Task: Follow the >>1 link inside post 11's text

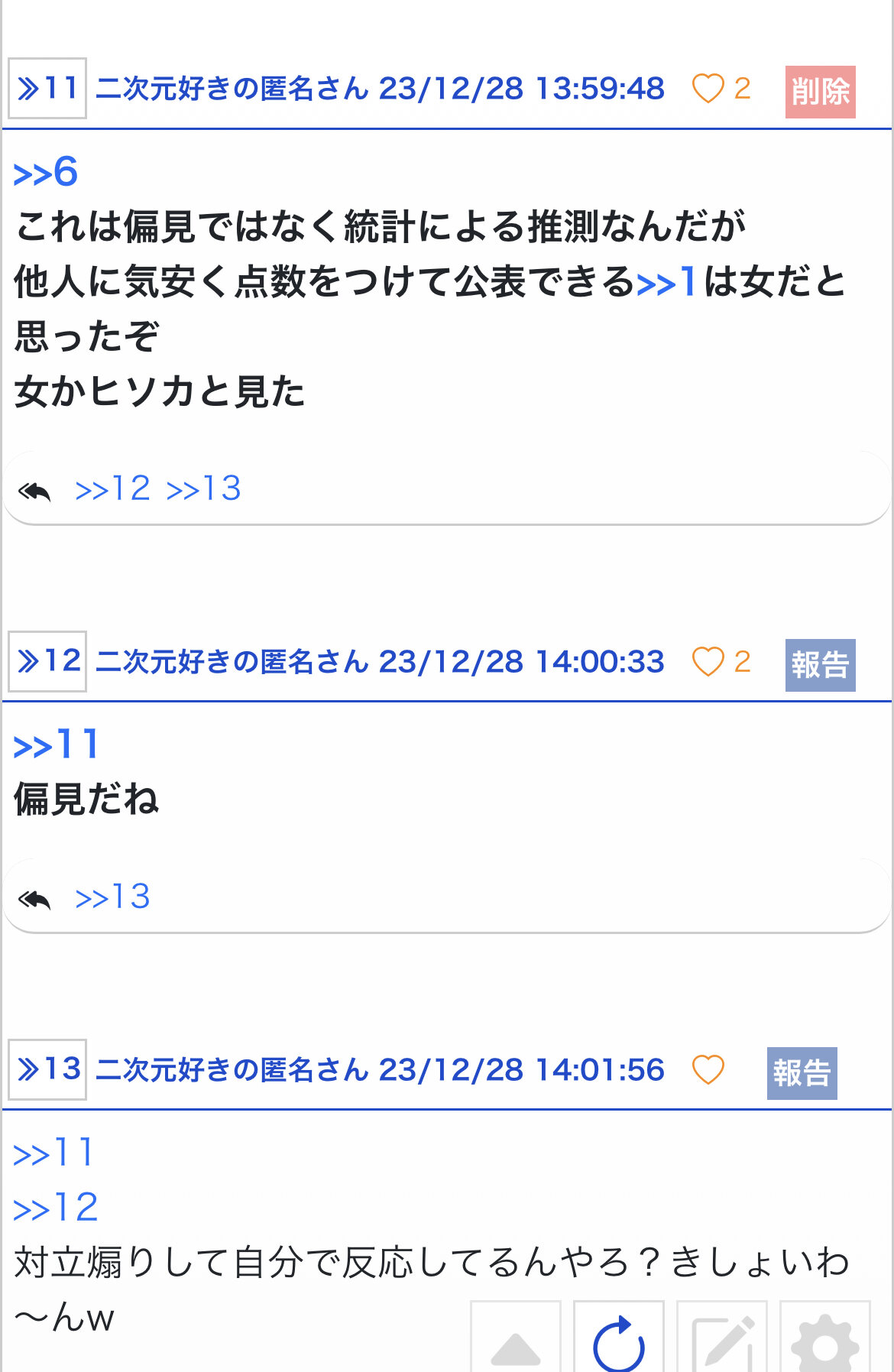Action: tap(666, 282)
